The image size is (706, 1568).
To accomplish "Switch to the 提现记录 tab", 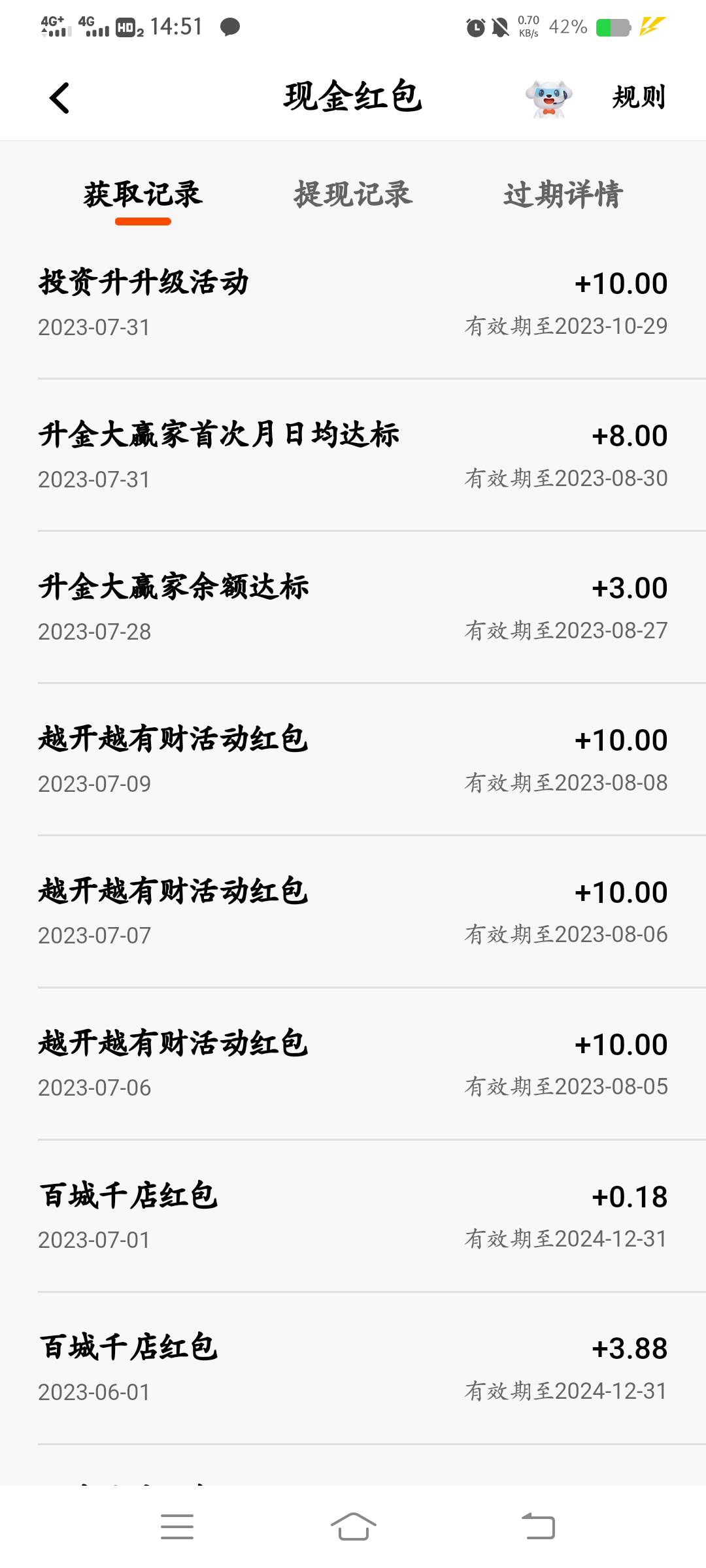I will pyautogui.click(x=353, y=195).
